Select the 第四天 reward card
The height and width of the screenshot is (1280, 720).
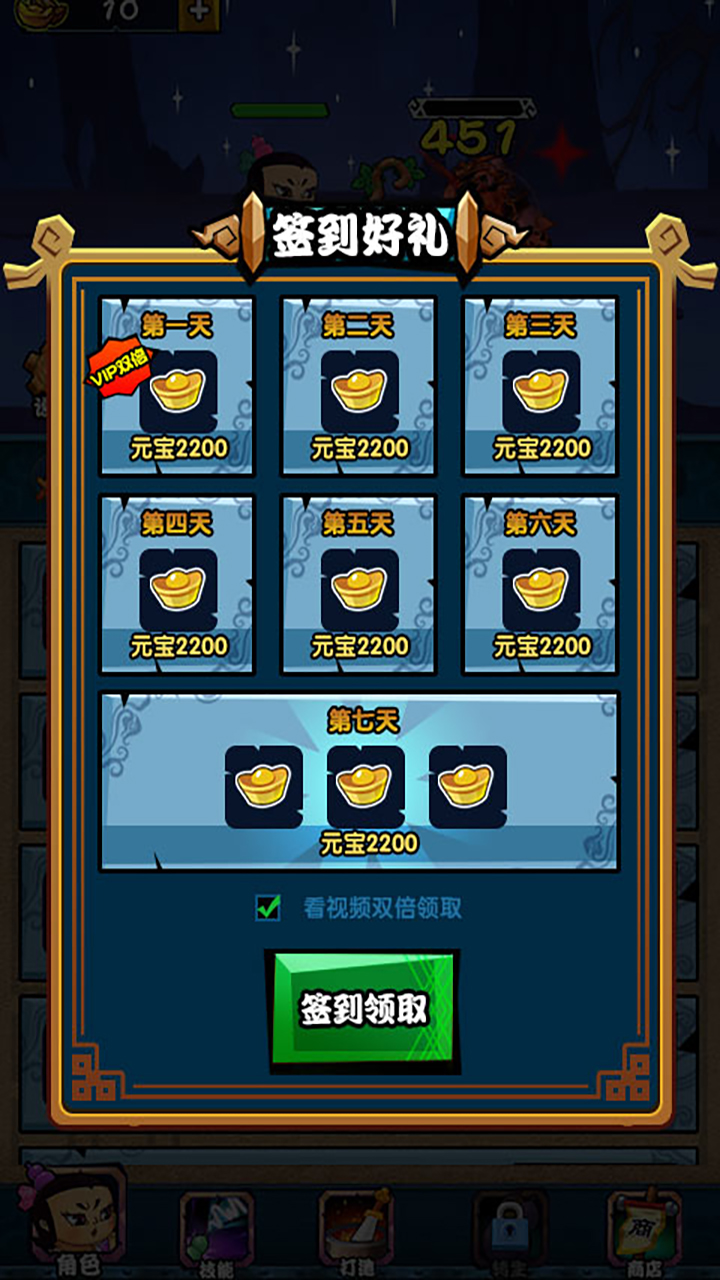177,584
